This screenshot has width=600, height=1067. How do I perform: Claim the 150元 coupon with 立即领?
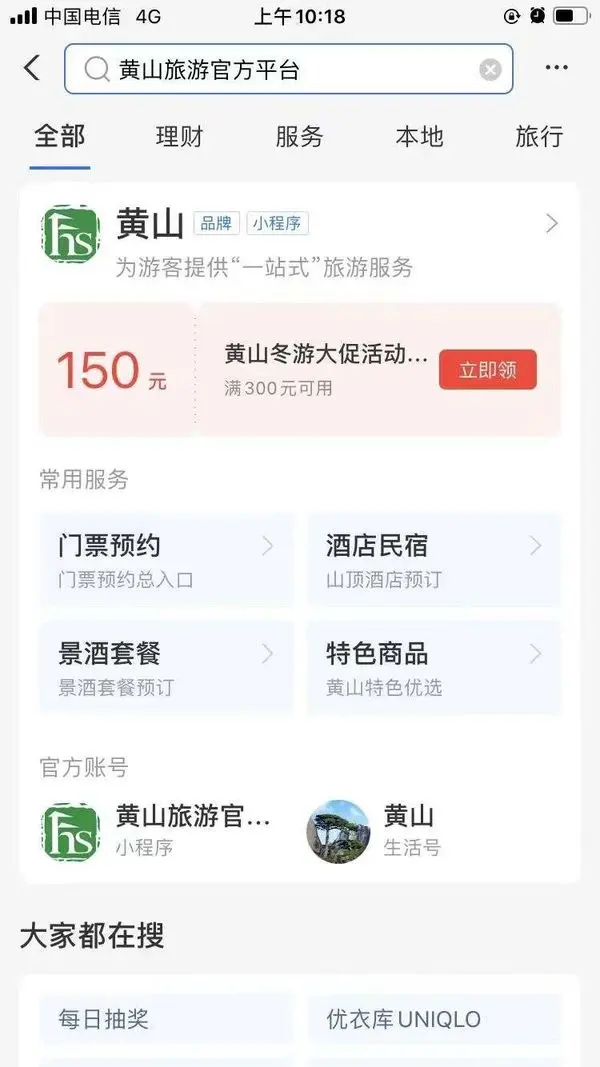pyautogui.click(x=487, y=370)
